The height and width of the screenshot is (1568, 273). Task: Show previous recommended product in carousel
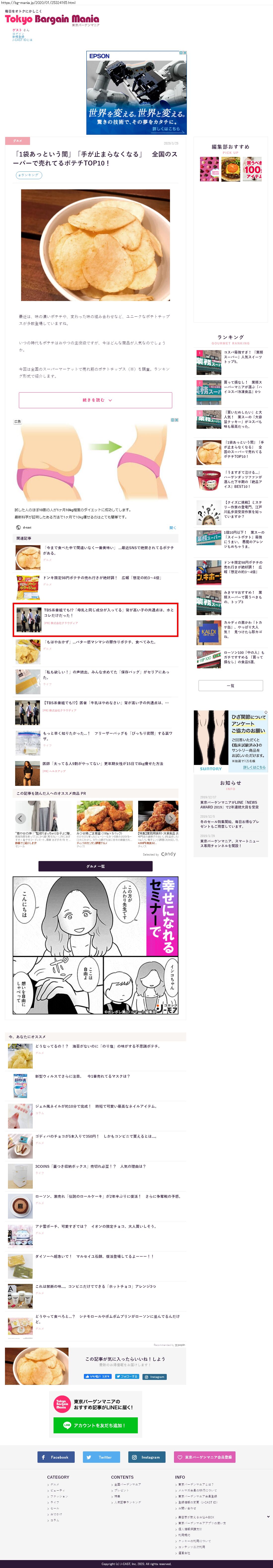[x=20, y=819]
